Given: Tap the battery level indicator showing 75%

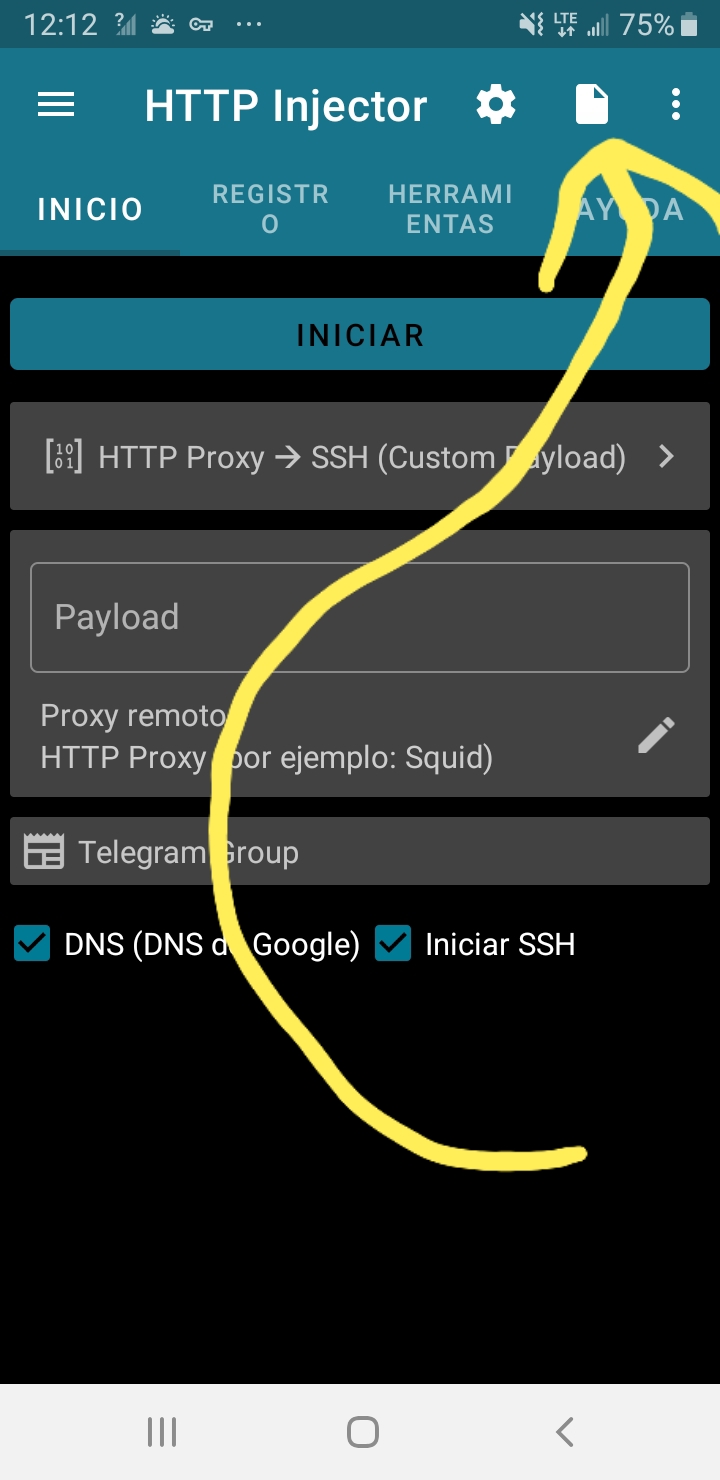Looking at the screenshot, I should pyautogui.click(x=664, y=22).
